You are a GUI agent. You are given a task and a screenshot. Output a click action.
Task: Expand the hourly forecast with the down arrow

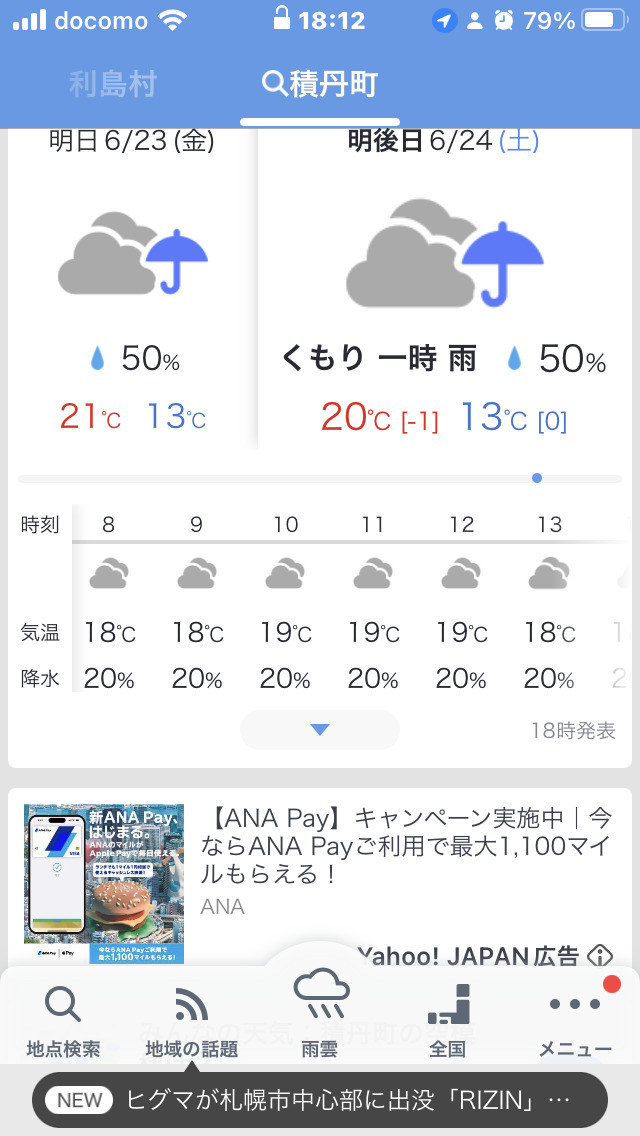(320, 730)
